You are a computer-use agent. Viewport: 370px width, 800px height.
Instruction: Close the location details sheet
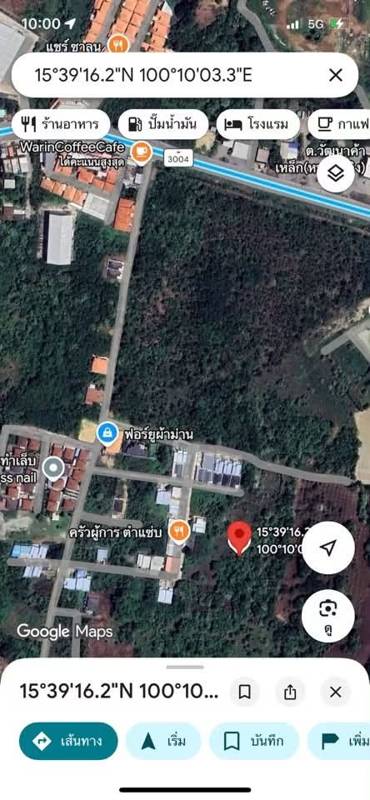click(x=335, y=692)
